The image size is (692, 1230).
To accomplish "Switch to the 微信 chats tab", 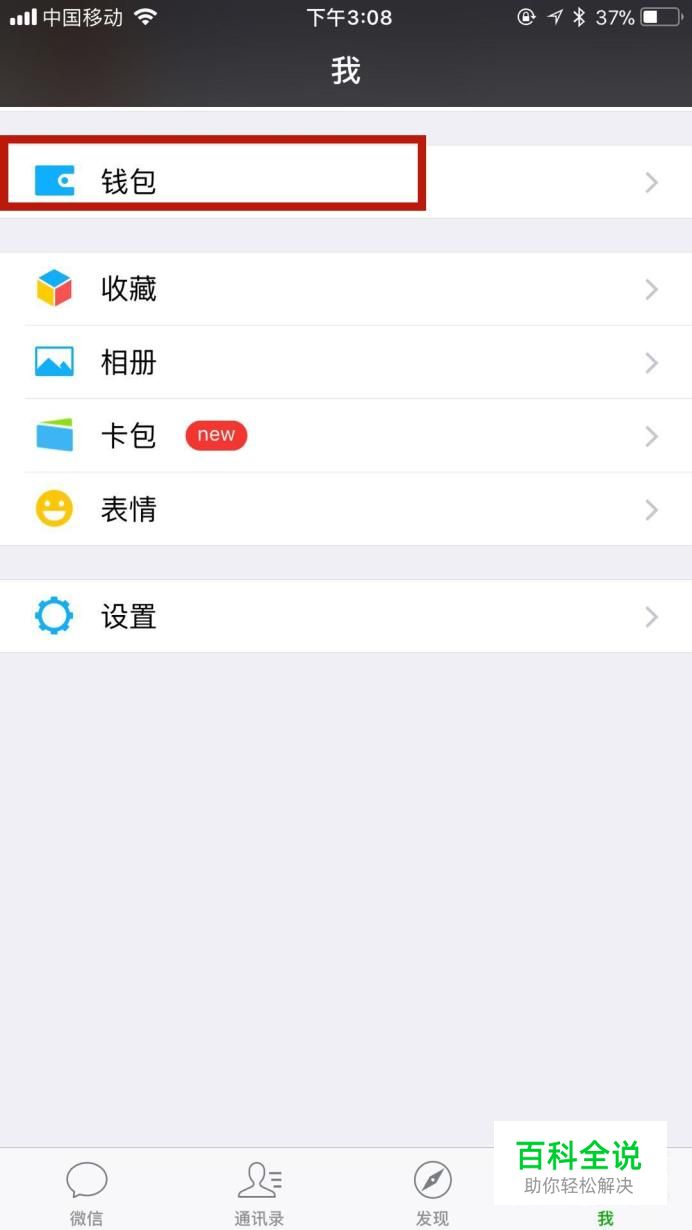I will (87, 1192).
